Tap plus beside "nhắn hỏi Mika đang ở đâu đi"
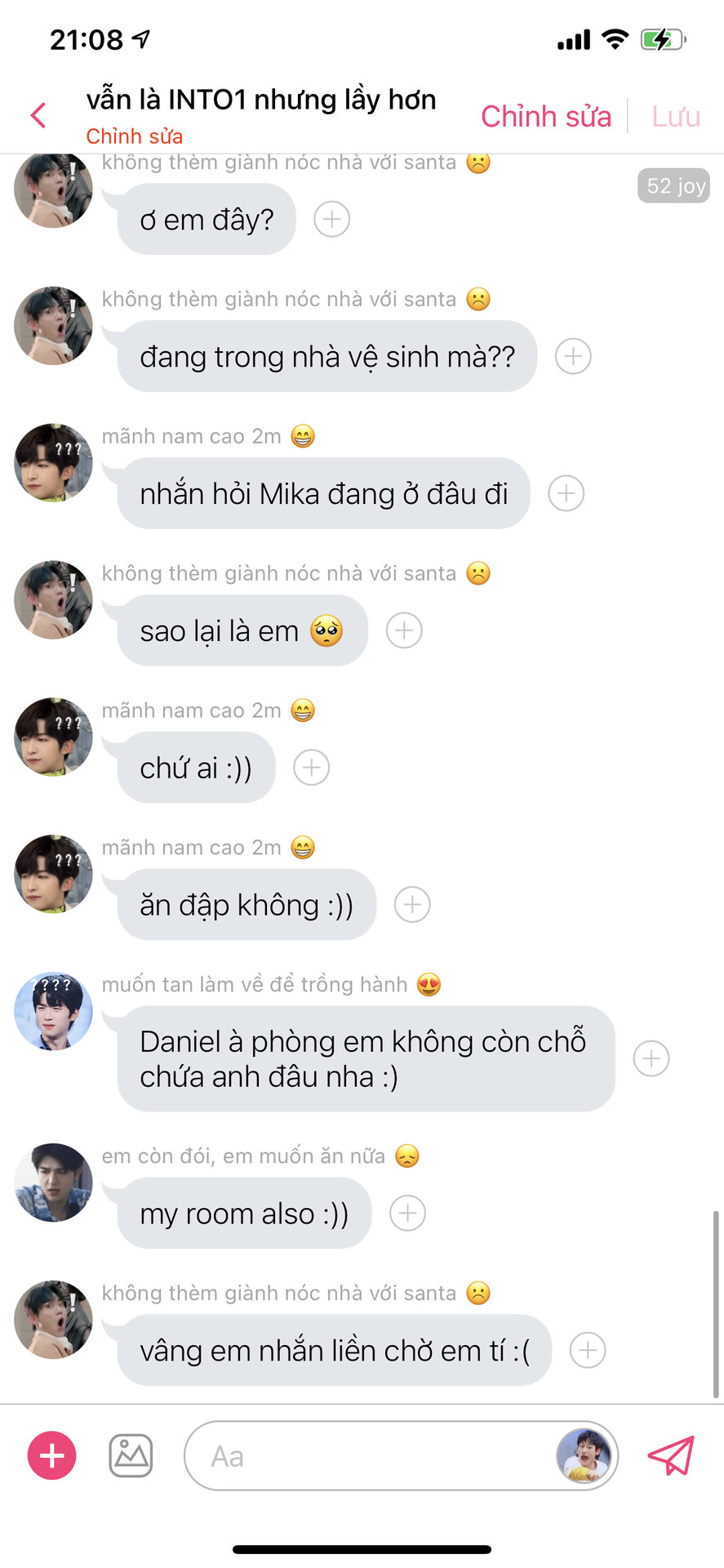This screenshot has width=724, height=1568. (x=566, y=493)
